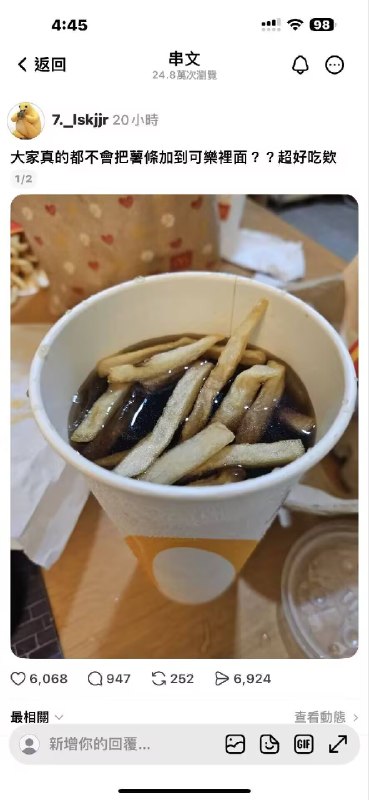Open 查看動態 activity link
The height and width of the screenshot is (800, 369).
(326, 717)
